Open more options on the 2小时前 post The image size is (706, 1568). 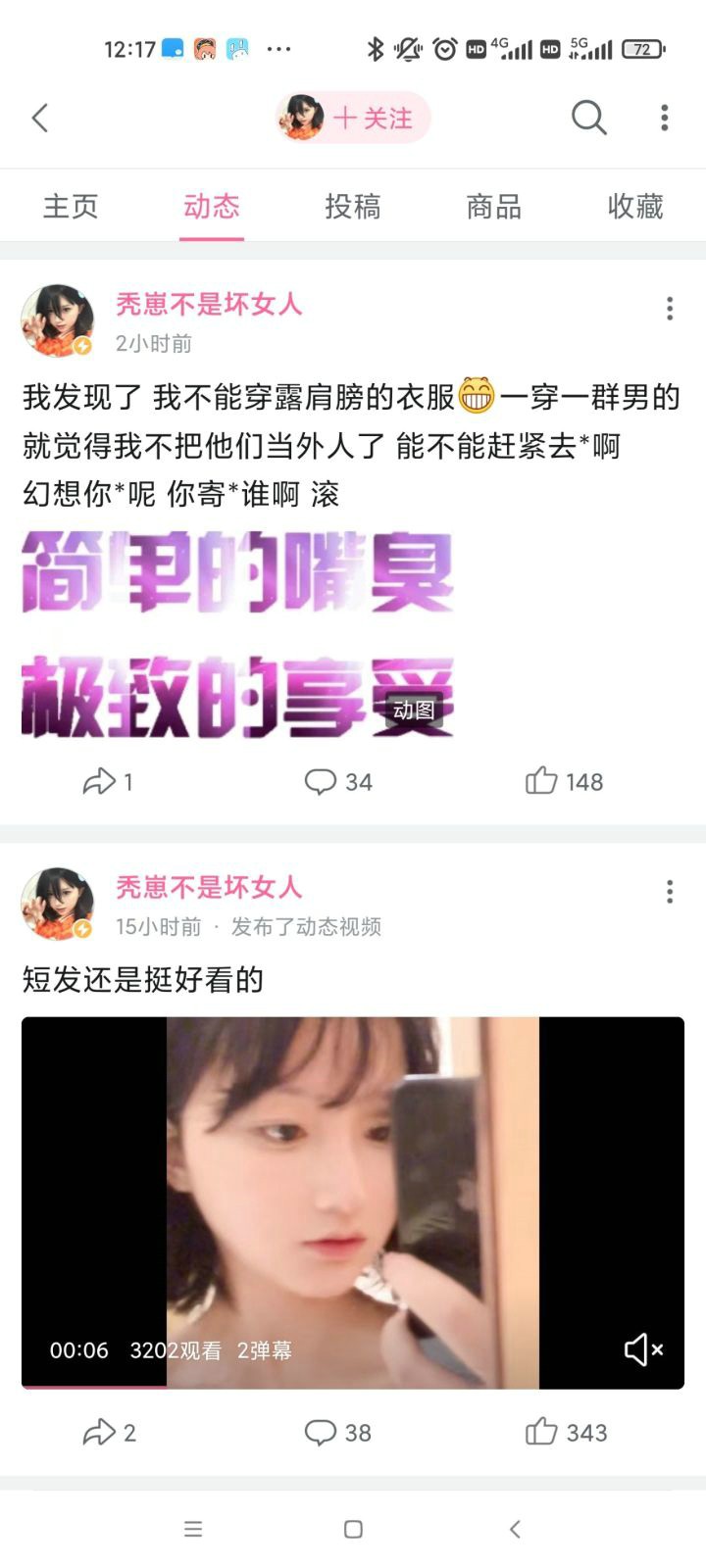click(x=670, y=309)
